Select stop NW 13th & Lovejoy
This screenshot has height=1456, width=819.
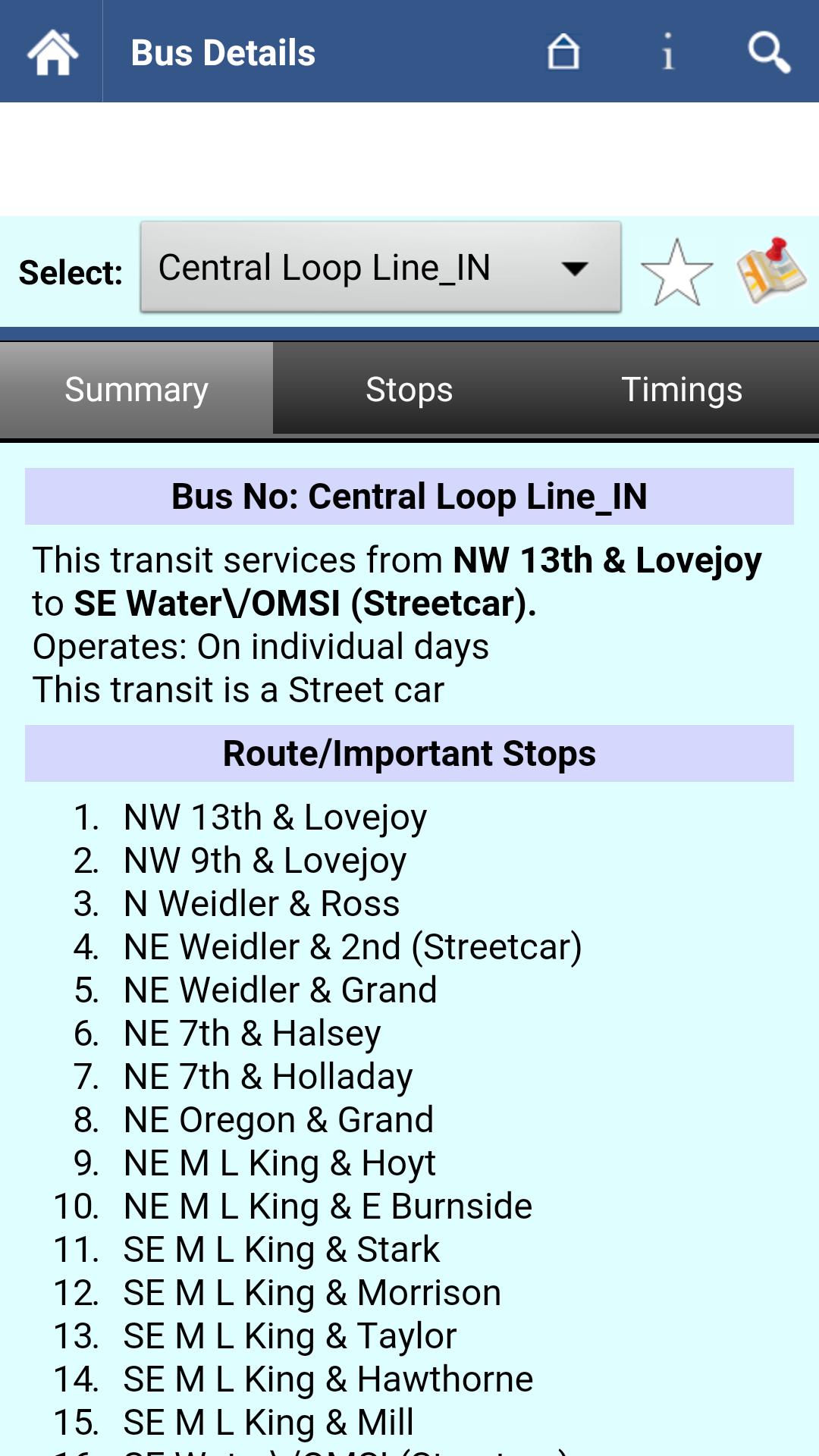pyautogui.click(x=275, y=817)
